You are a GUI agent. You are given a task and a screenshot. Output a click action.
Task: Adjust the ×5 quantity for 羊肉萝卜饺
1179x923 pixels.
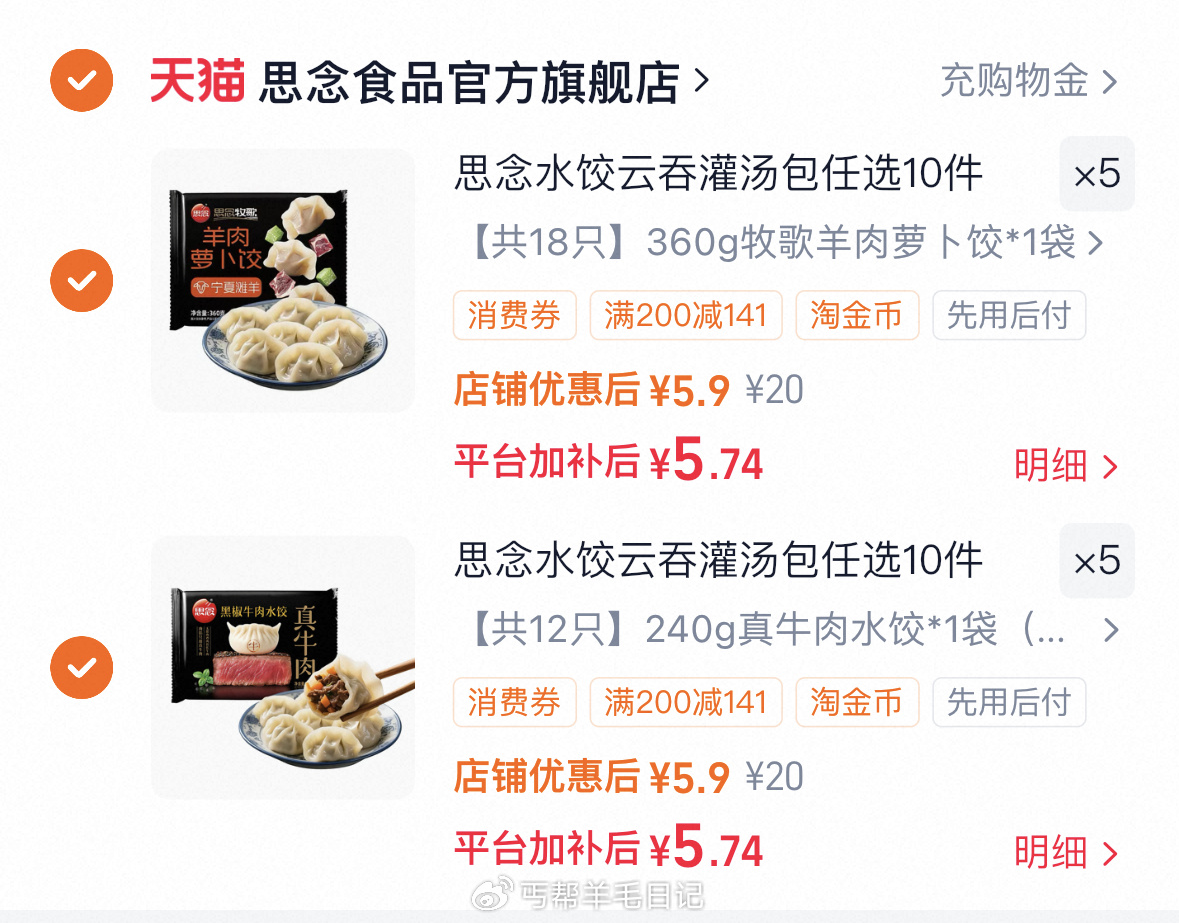click(1097, 174)
